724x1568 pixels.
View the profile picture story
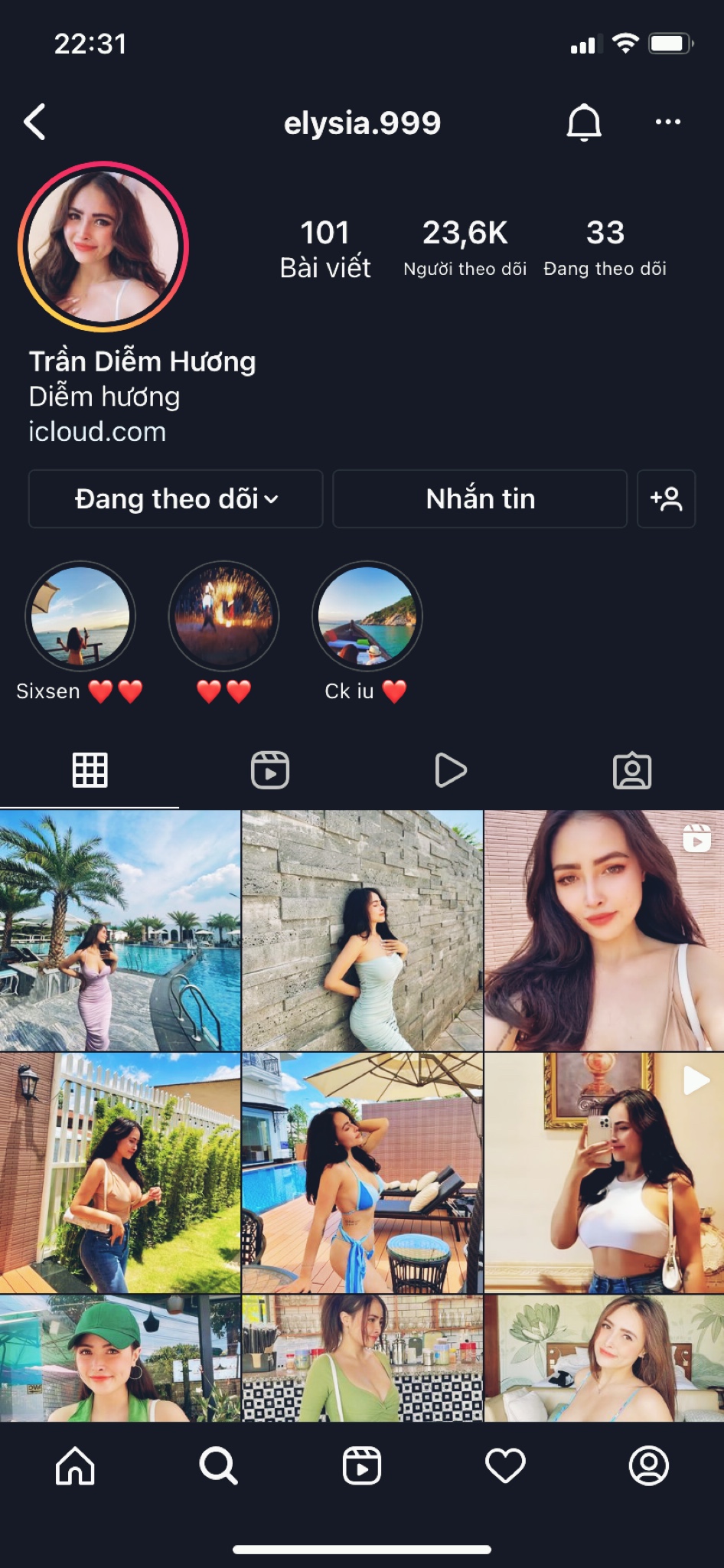pyautogui.click(x=103, y=247)
